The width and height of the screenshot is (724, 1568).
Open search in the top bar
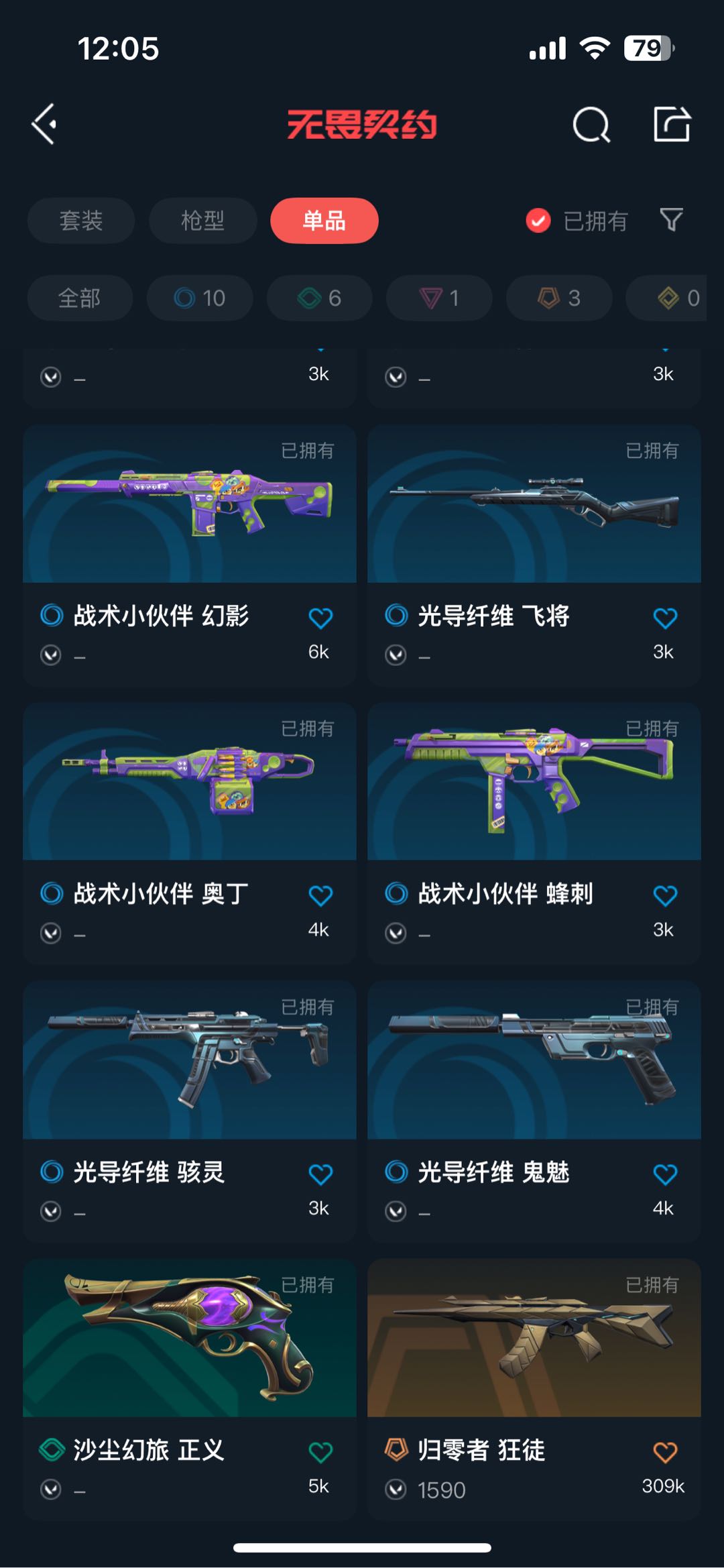pyautogui.click(x=591, y=124)
